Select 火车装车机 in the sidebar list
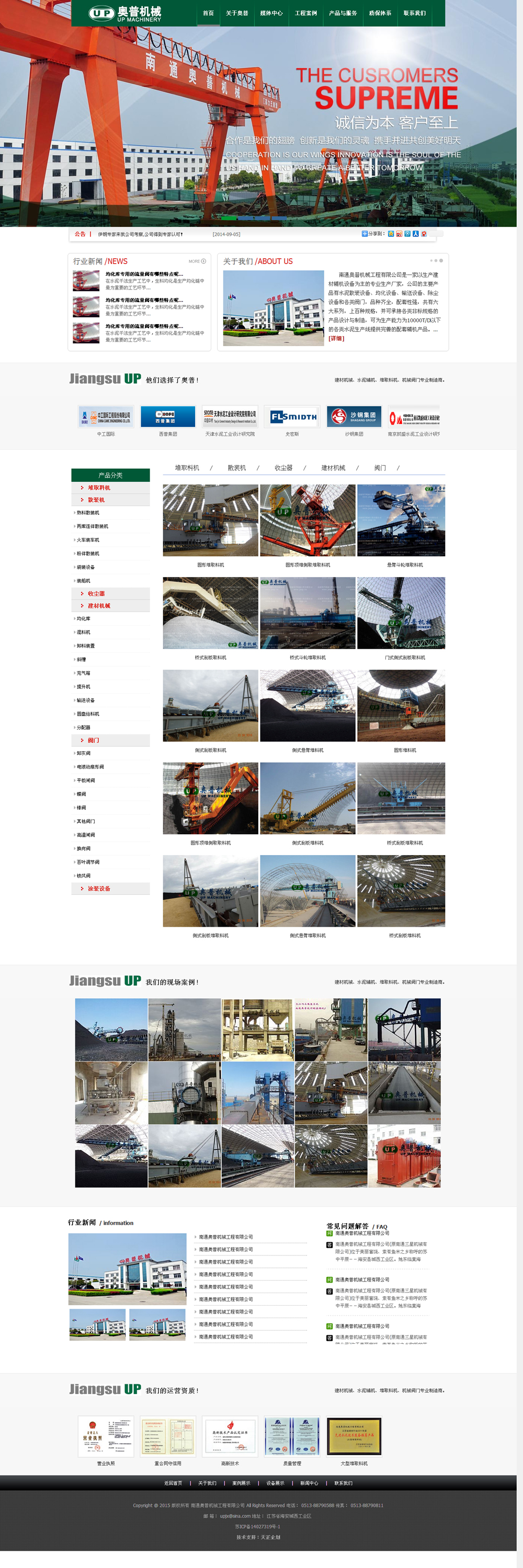The image size is (523, 1568). click(88, 540)
